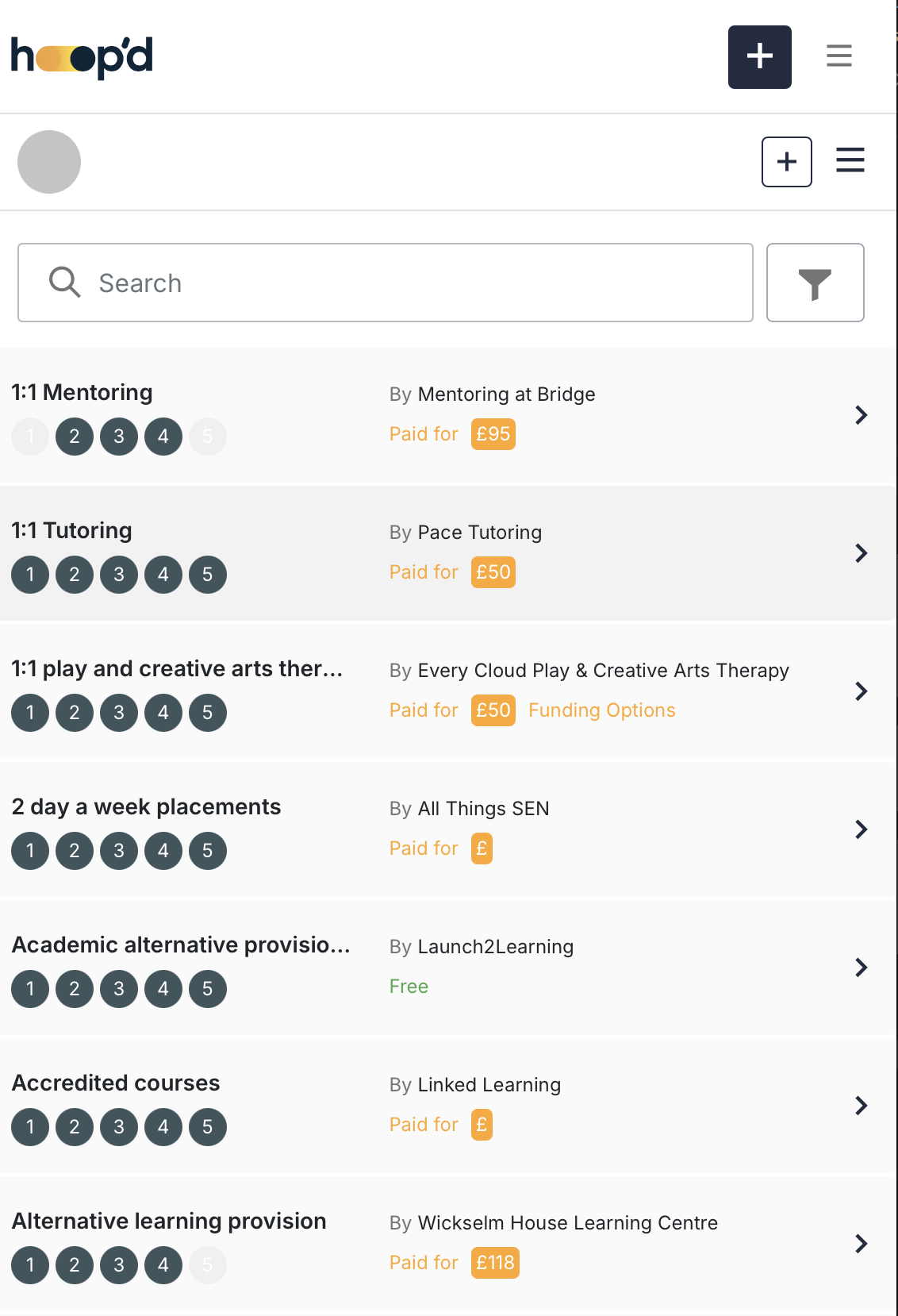Open the filter funnel icon

[815, 283]
